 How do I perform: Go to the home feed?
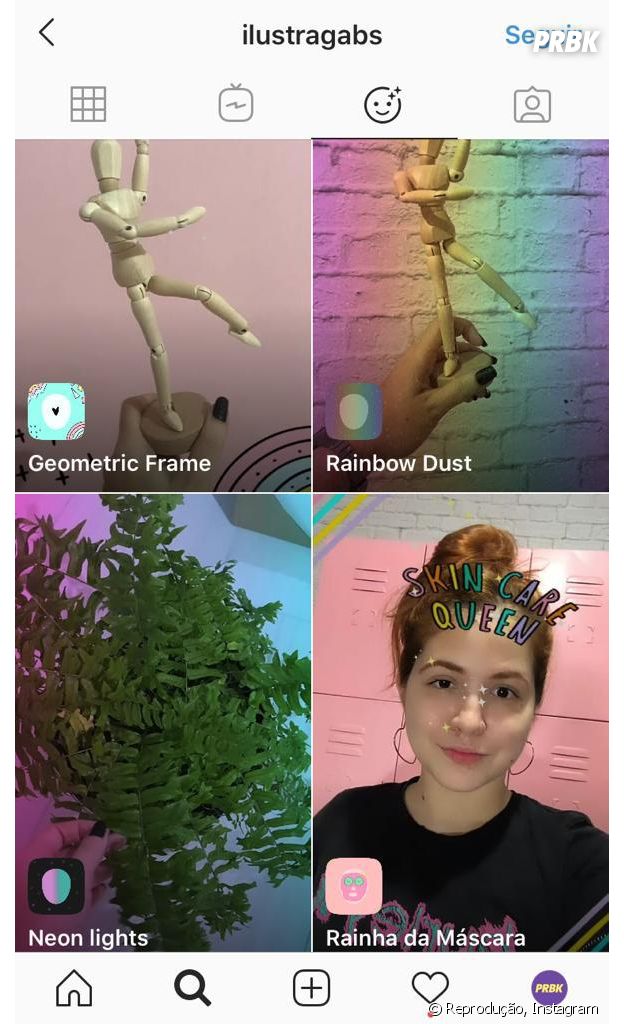(74, 988)
